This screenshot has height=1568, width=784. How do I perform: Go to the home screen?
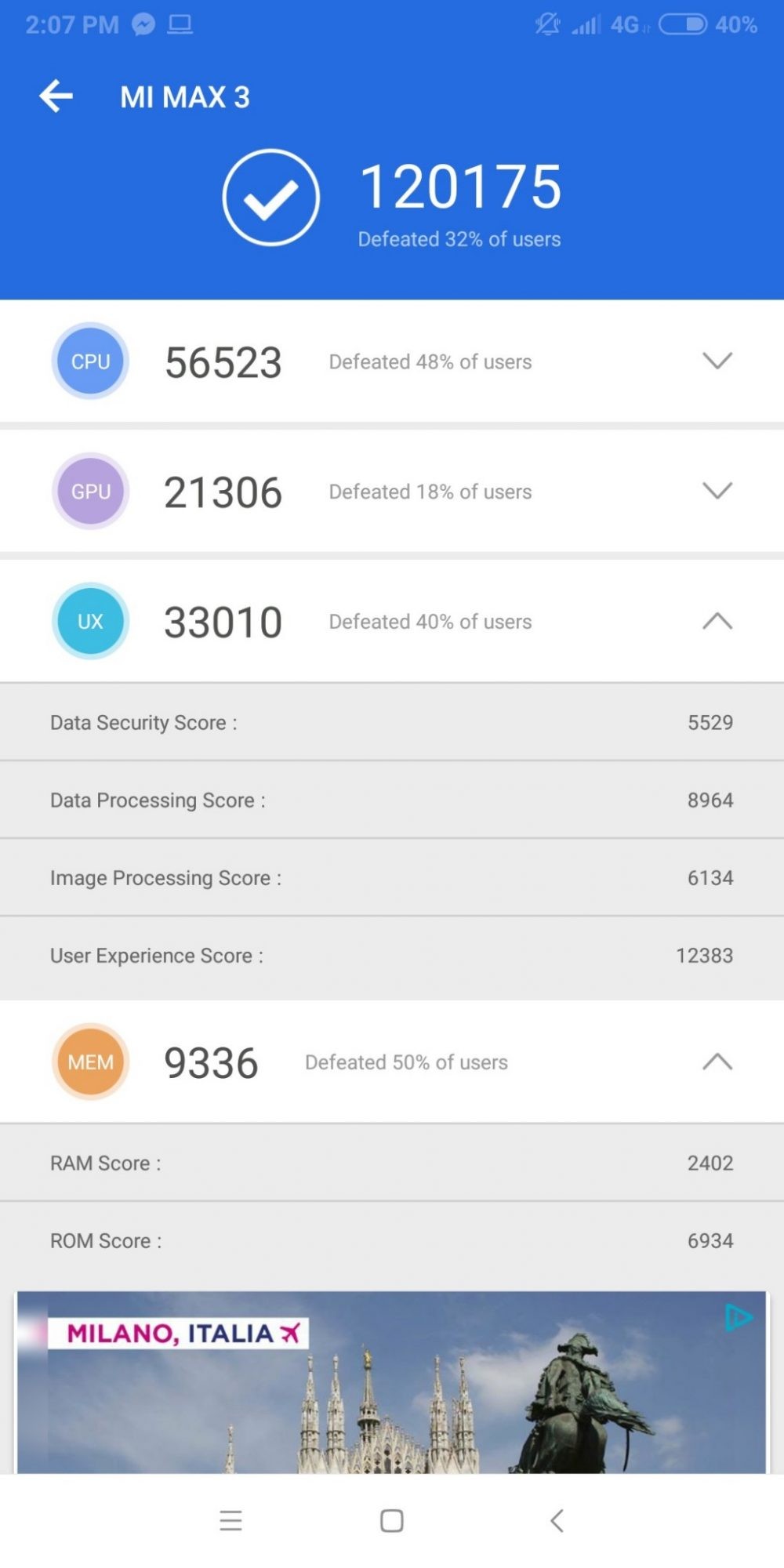(391, 1521)
